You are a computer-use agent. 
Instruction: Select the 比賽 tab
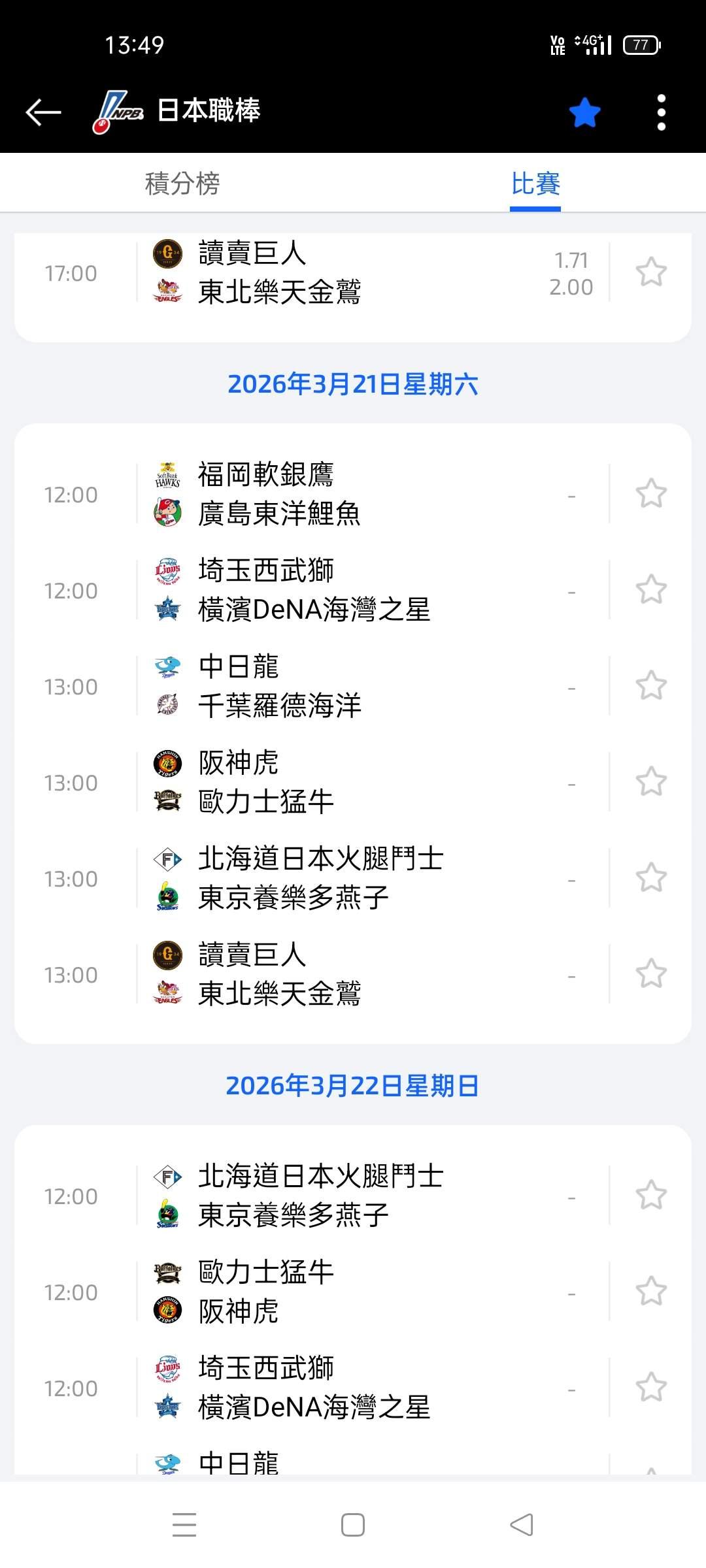pos(535,183)
